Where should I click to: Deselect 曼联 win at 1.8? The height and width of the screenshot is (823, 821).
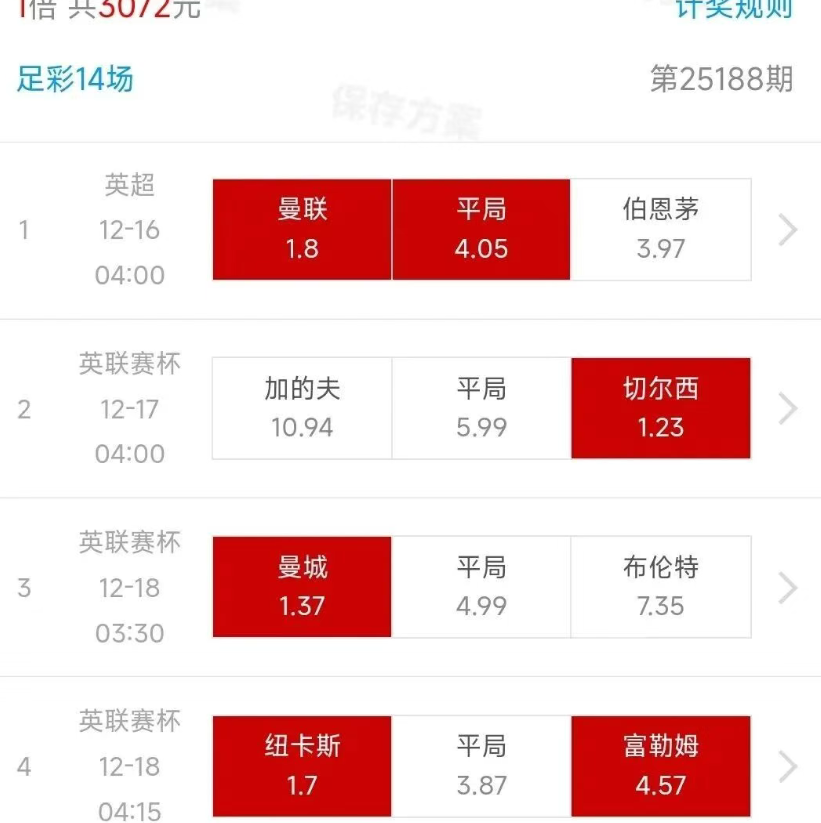point(302,229)
